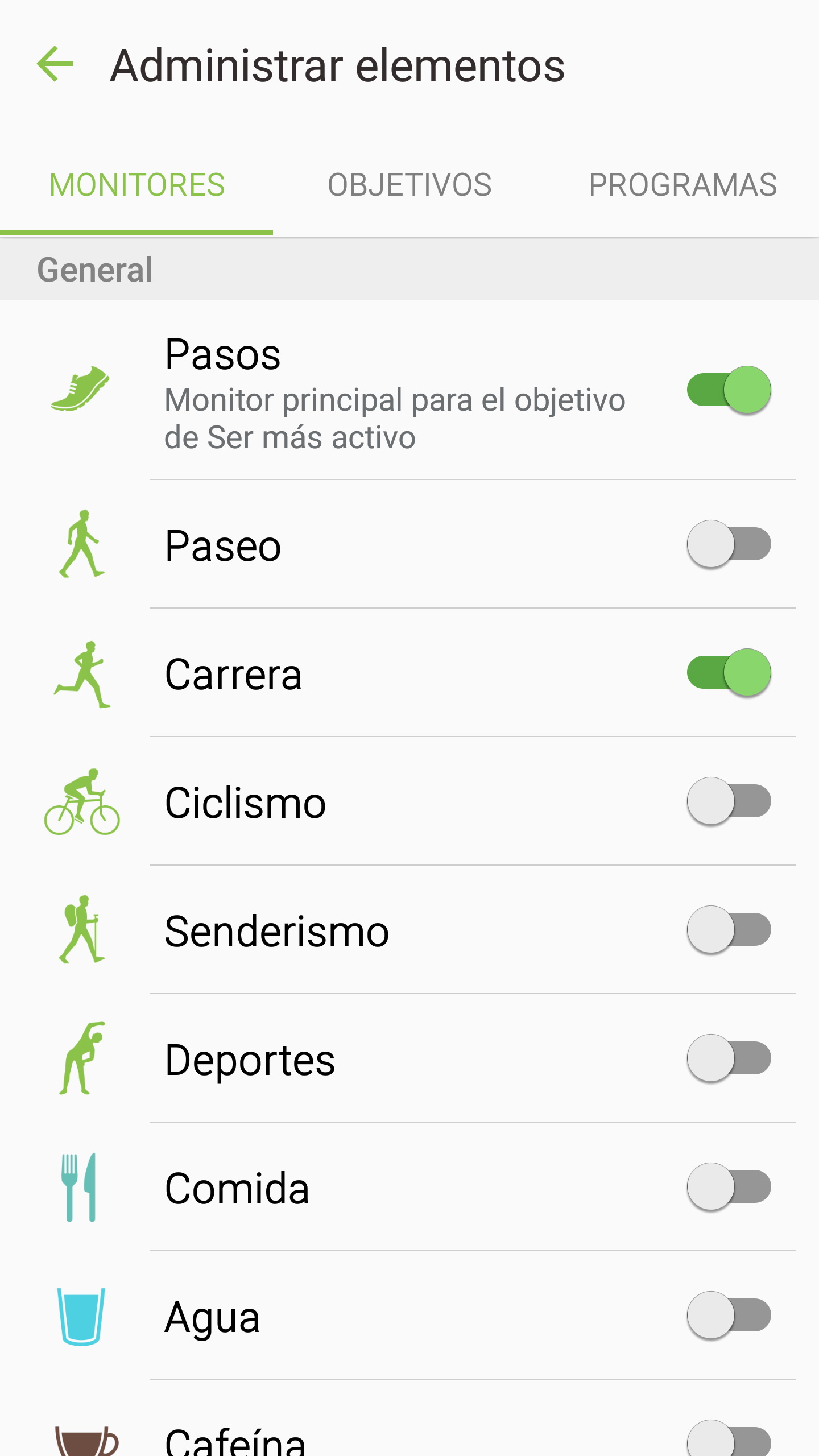Image resolution: width=819 pixels, height=1456 pixels.
Task: Enable the Senderismo switch
Action: tap(729, 929)
